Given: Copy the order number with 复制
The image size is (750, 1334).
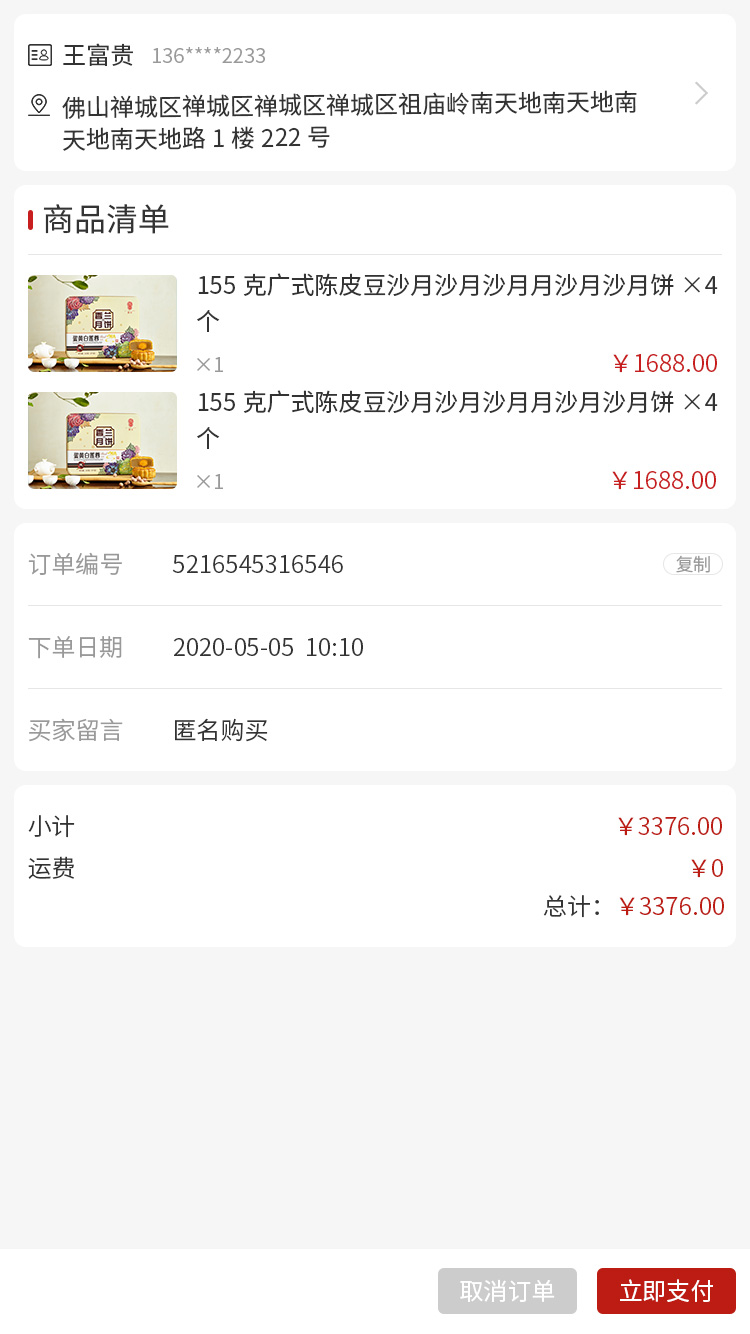Looking at the screenshot, I should (692, 564).
